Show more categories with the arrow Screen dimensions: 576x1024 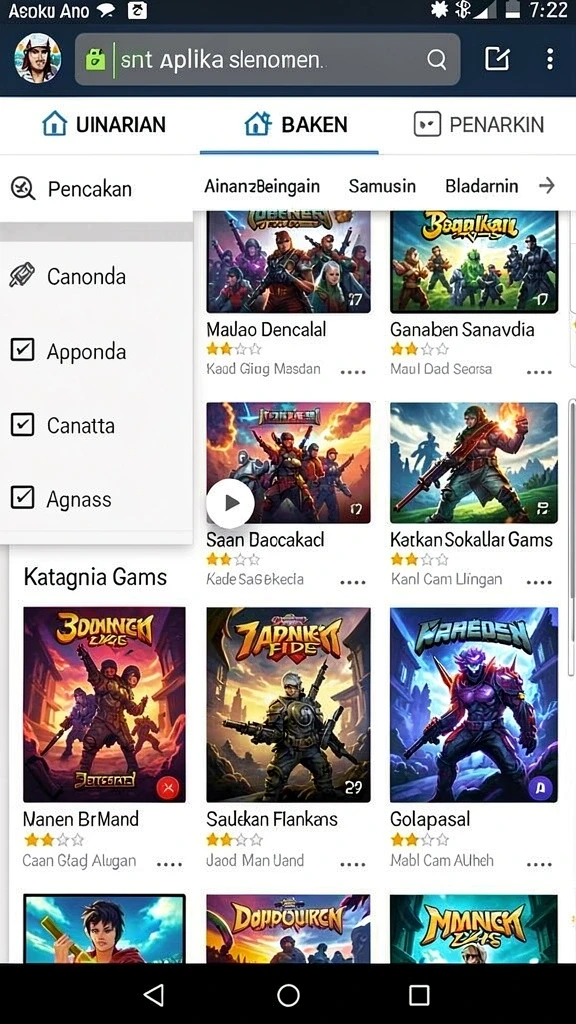547,186
